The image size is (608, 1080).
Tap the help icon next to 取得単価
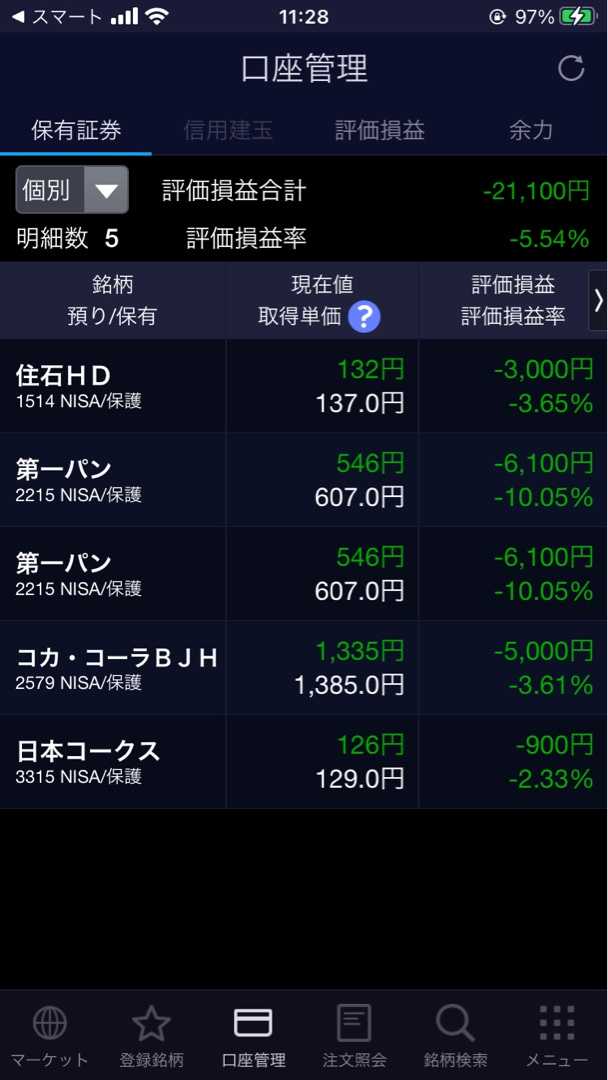pos(364,317)
